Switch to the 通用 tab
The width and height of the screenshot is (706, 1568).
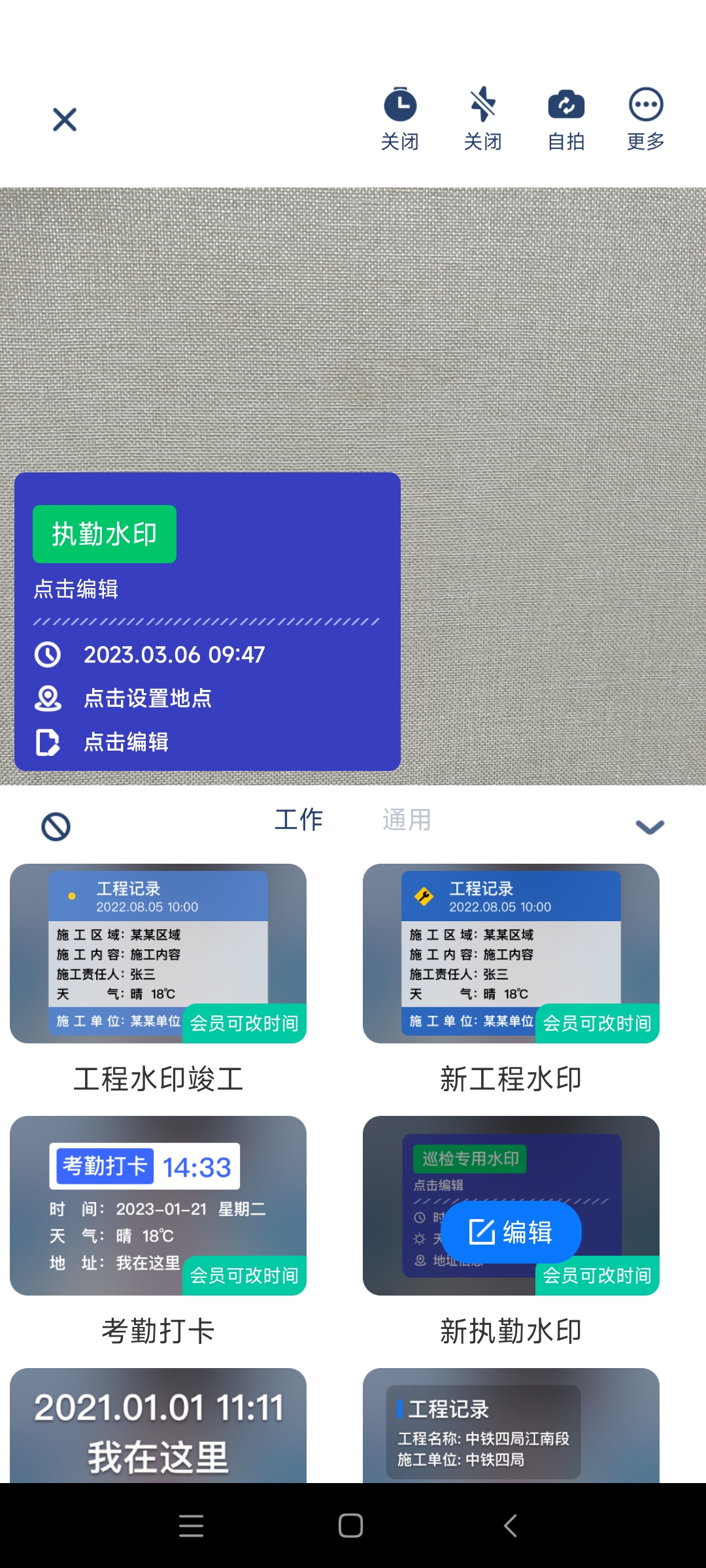click(x=407, y=820)
